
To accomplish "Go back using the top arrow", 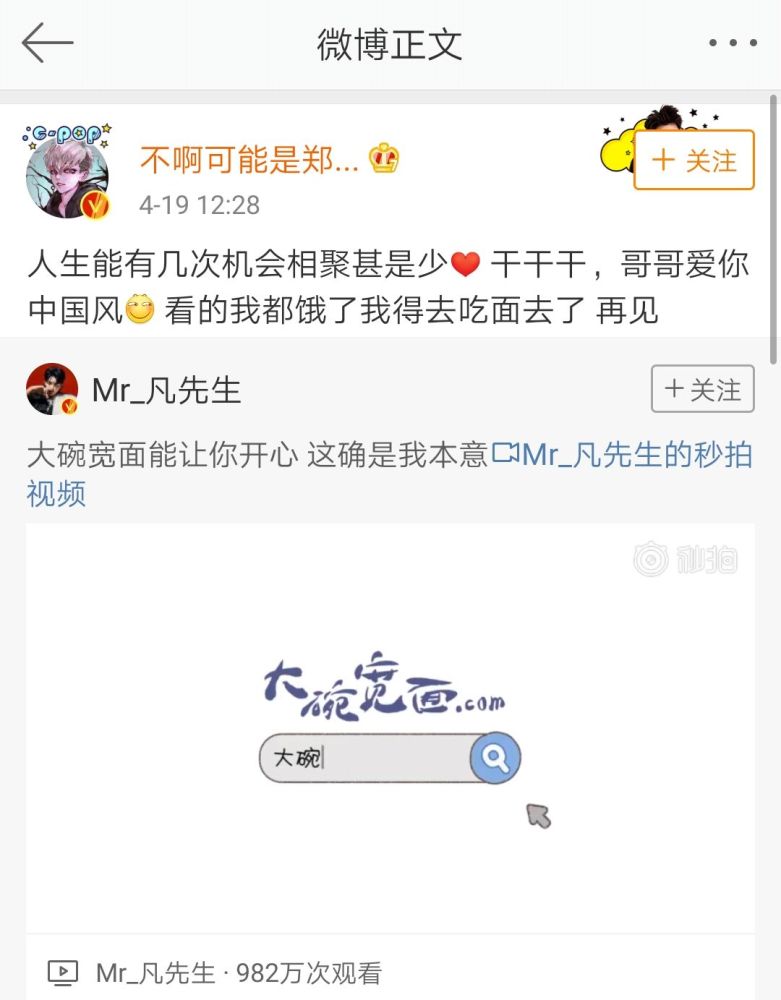I will tap(47, 44).
